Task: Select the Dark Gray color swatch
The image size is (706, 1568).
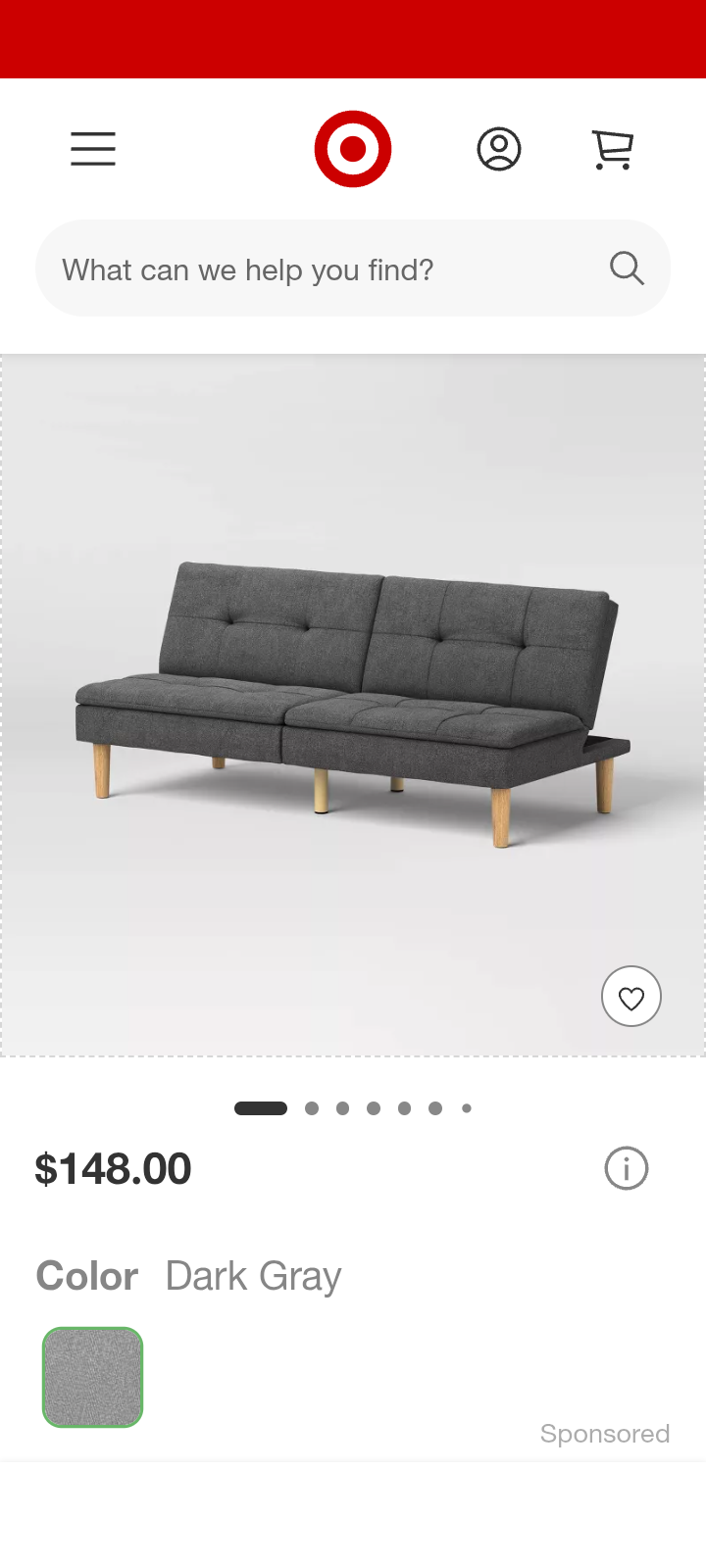Action: 93,1377
